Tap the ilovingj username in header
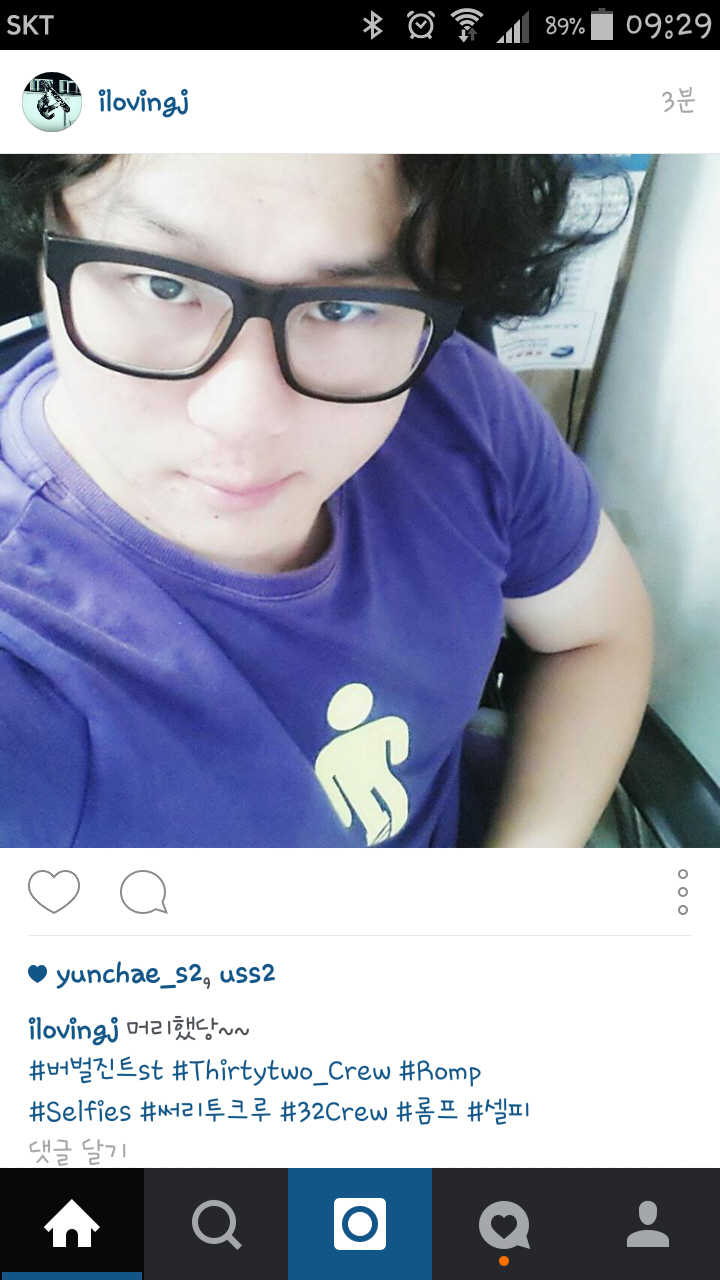The image size is (720, 1280). 143,101
